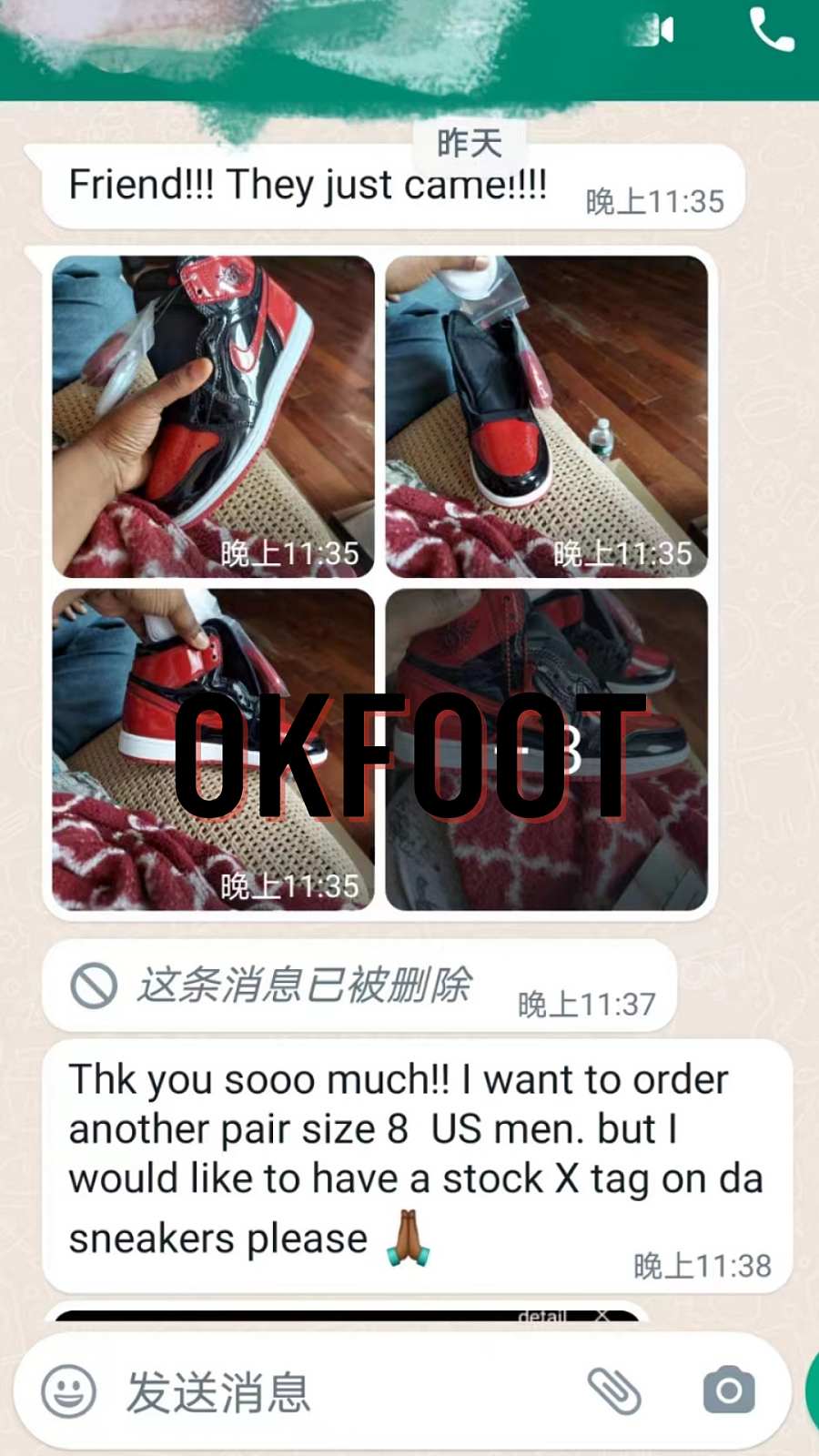View the remaining photos in the album tile
Viewport: 819px width, 1456px height.
pyautogui.click(x=546, y=749)
